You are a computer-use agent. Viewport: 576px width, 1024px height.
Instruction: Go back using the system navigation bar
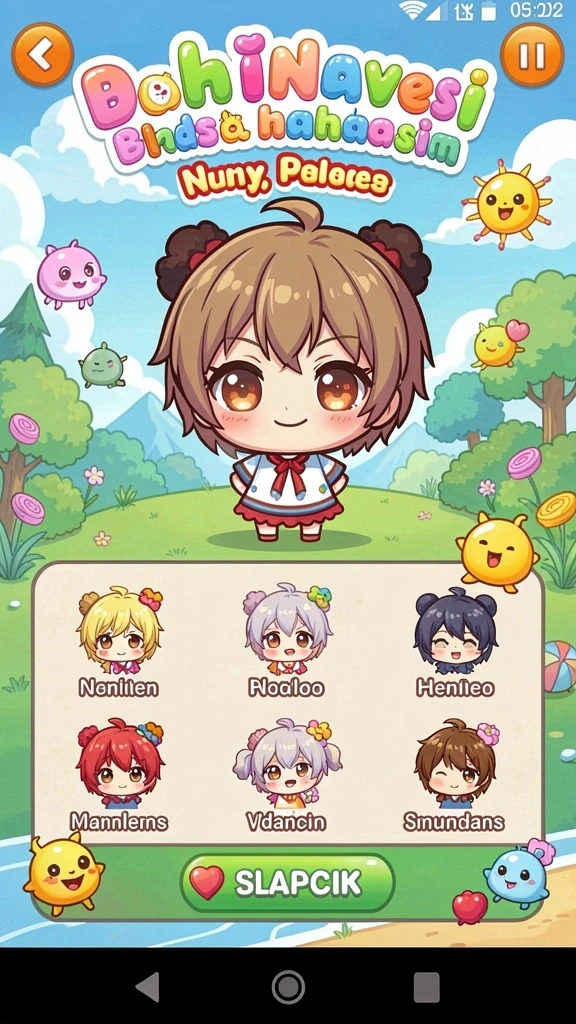tap(148, 986)
